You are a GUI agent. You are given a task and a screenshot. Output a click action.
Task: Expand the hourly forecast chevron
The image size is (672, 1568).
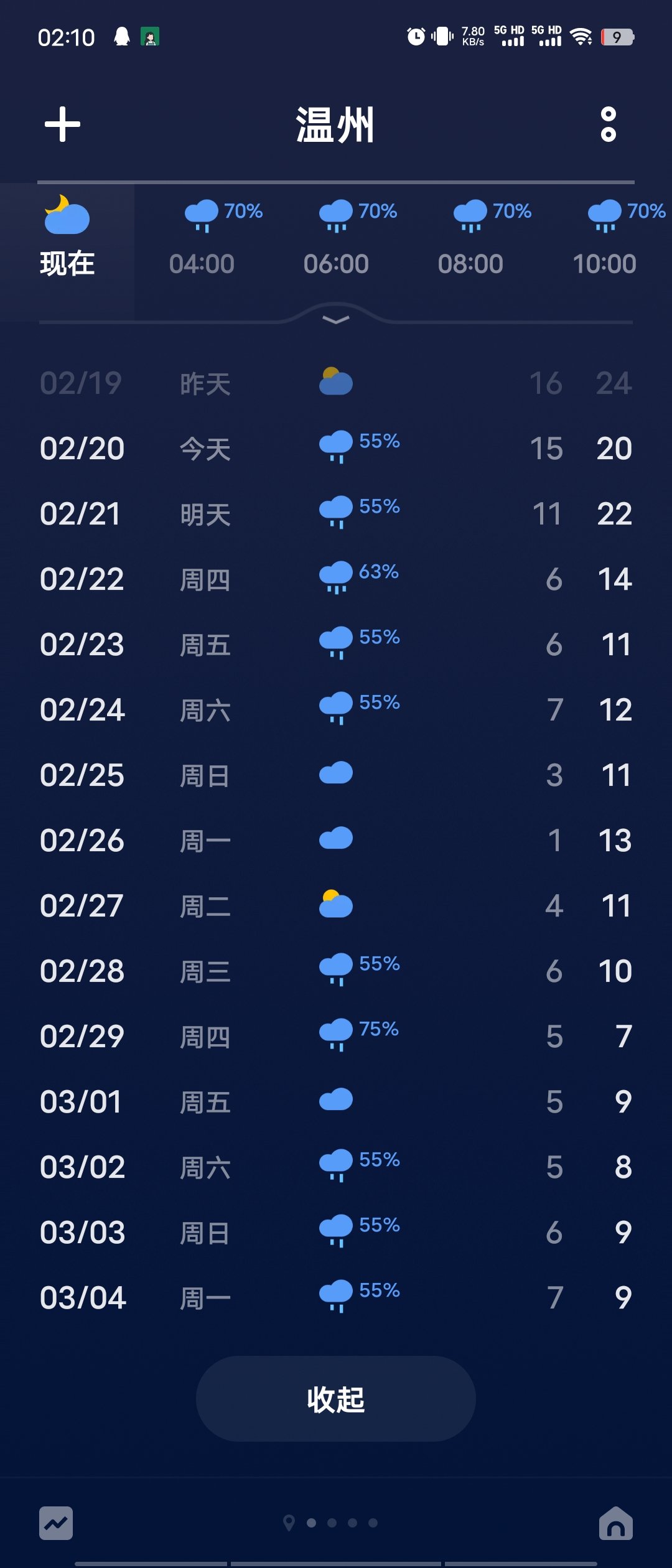[336, 320]
